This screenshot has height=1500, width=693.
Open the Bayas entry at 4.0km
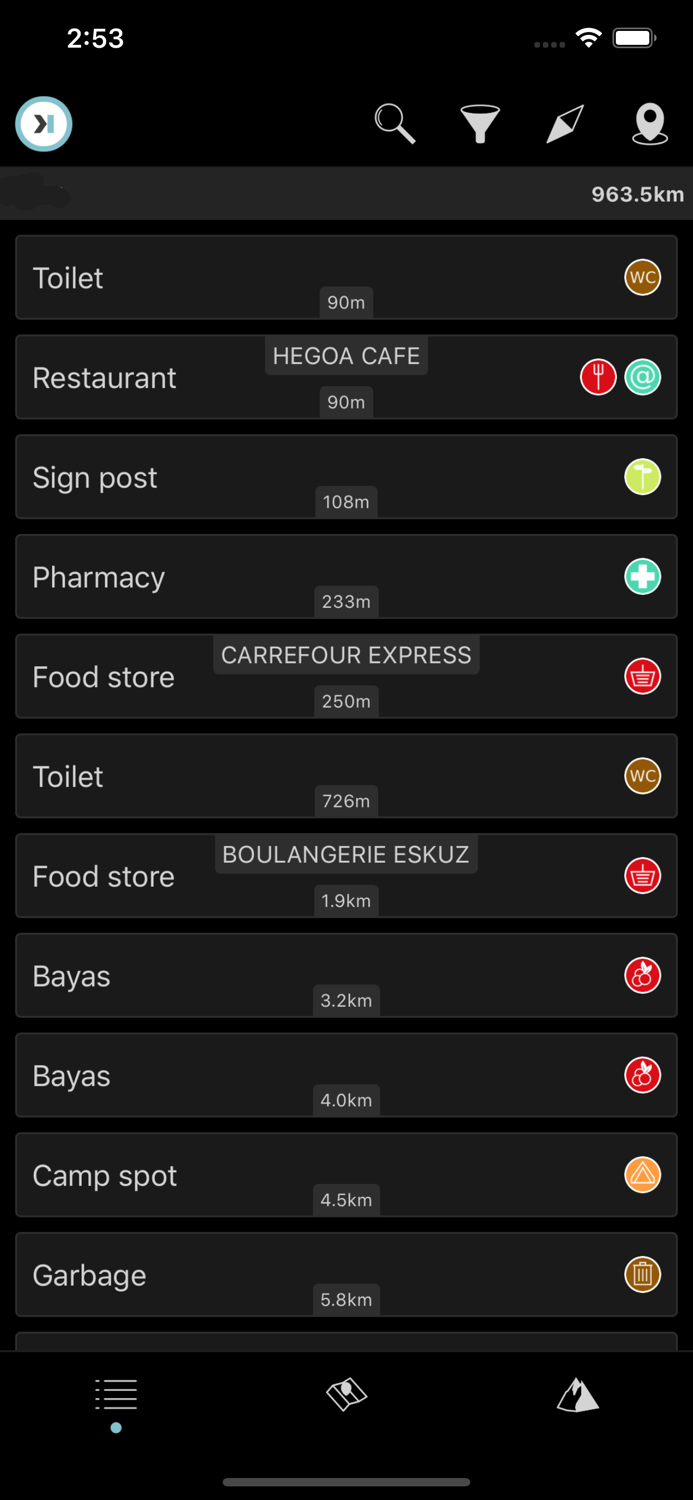[x=346, y=1076]
